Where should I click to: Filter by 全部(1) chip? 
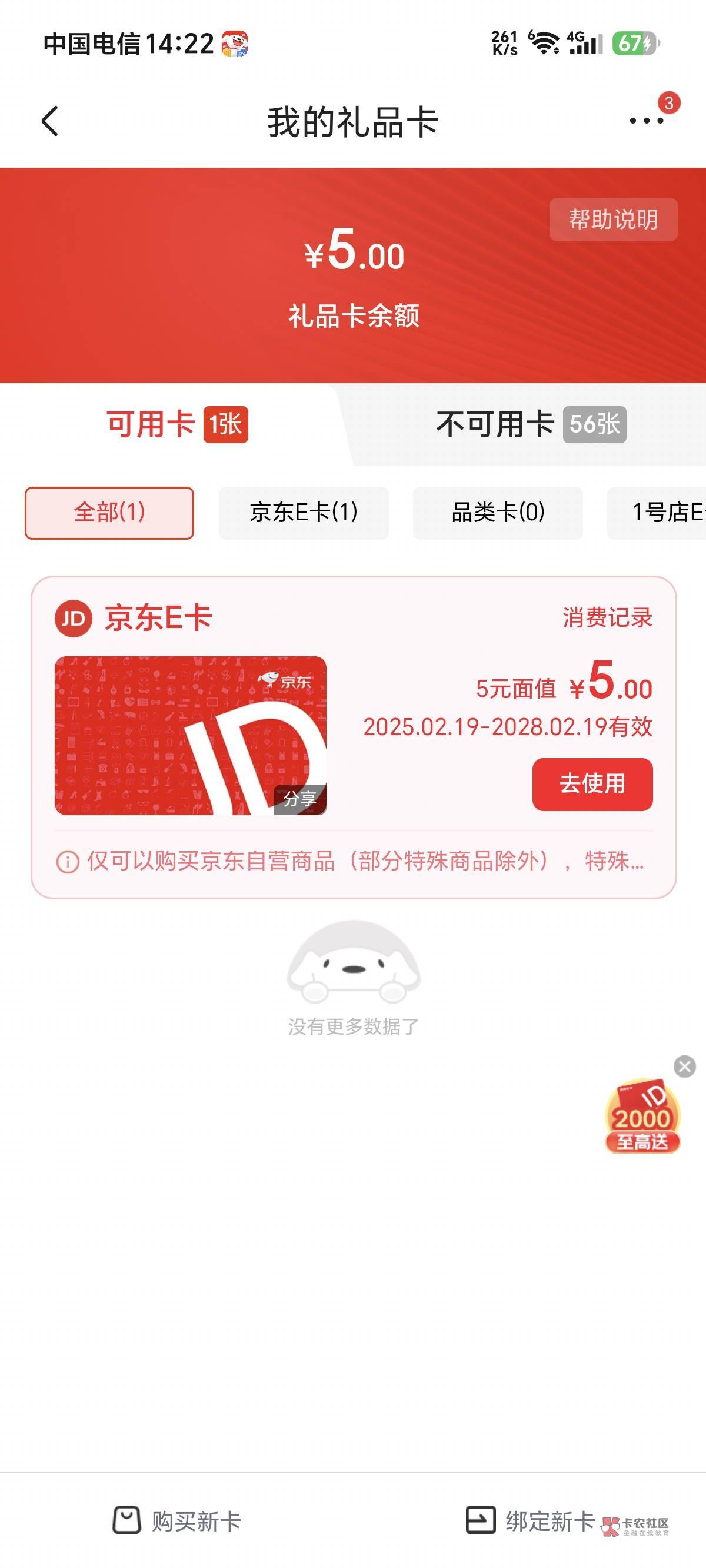point(109,513)
